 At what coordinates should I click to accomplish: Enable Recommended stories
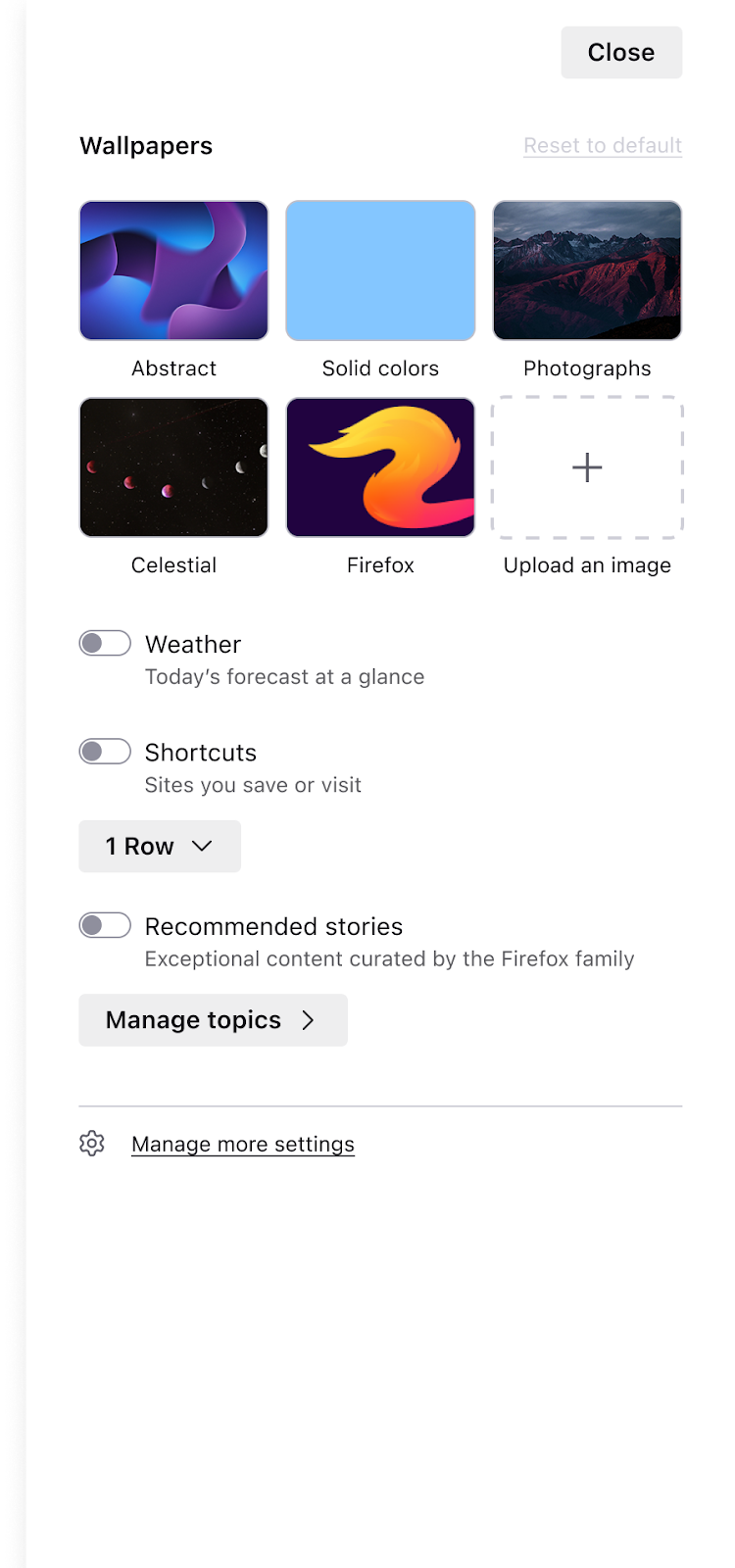tap(105, 925)
